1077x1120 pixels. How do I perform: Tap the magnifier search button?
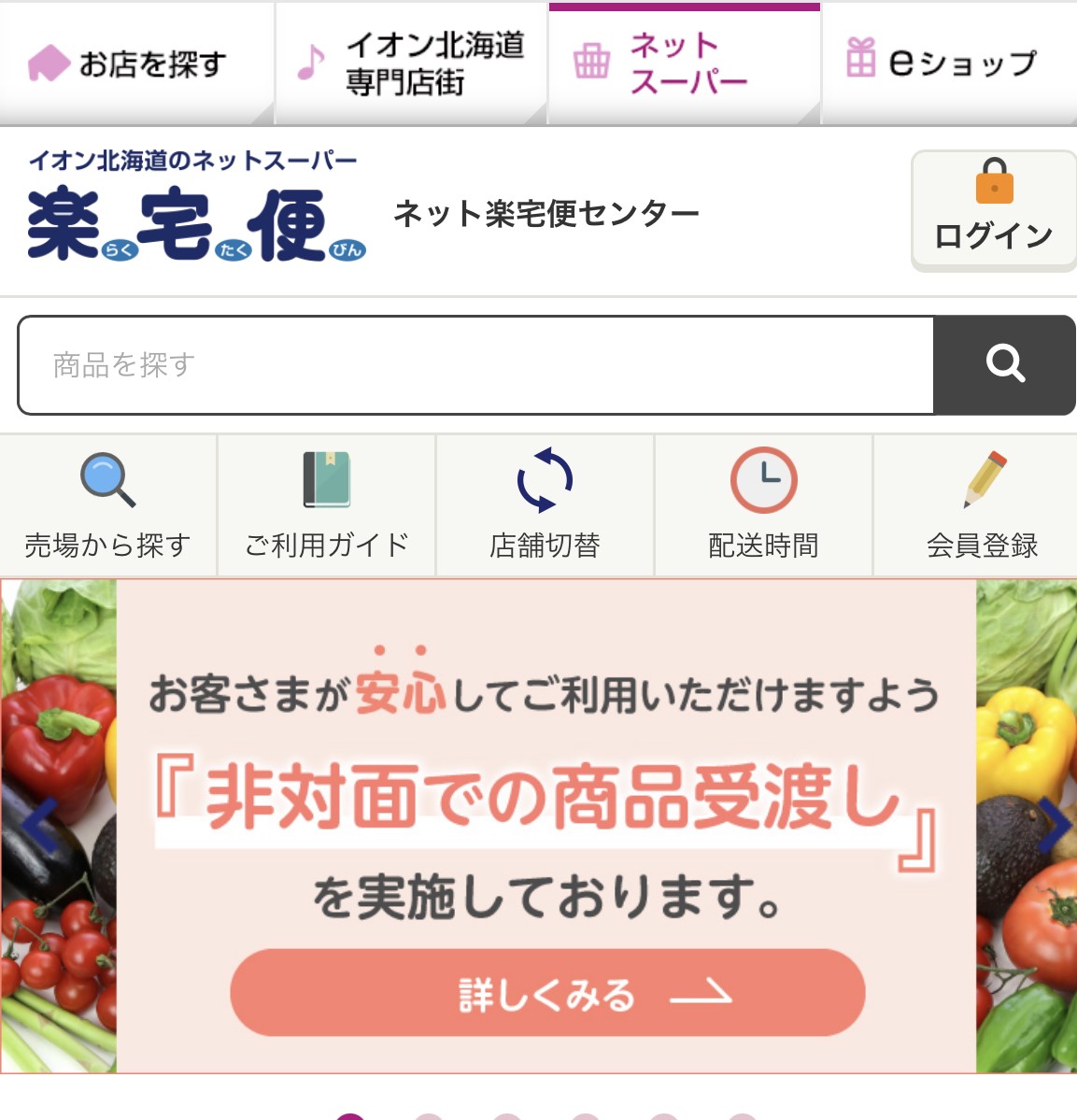point(1004,365)
